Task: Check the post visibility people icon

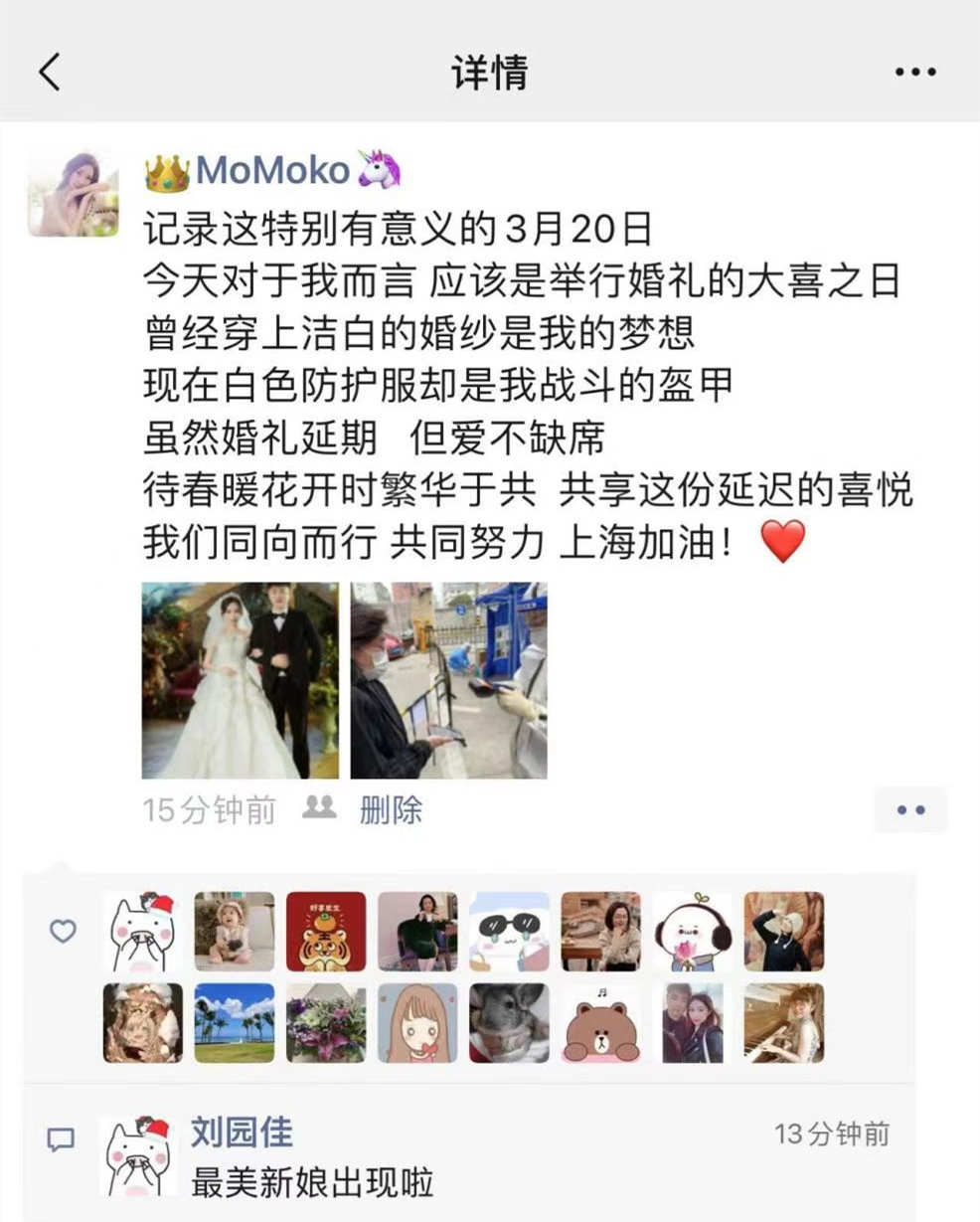Action: click(319, 807)
